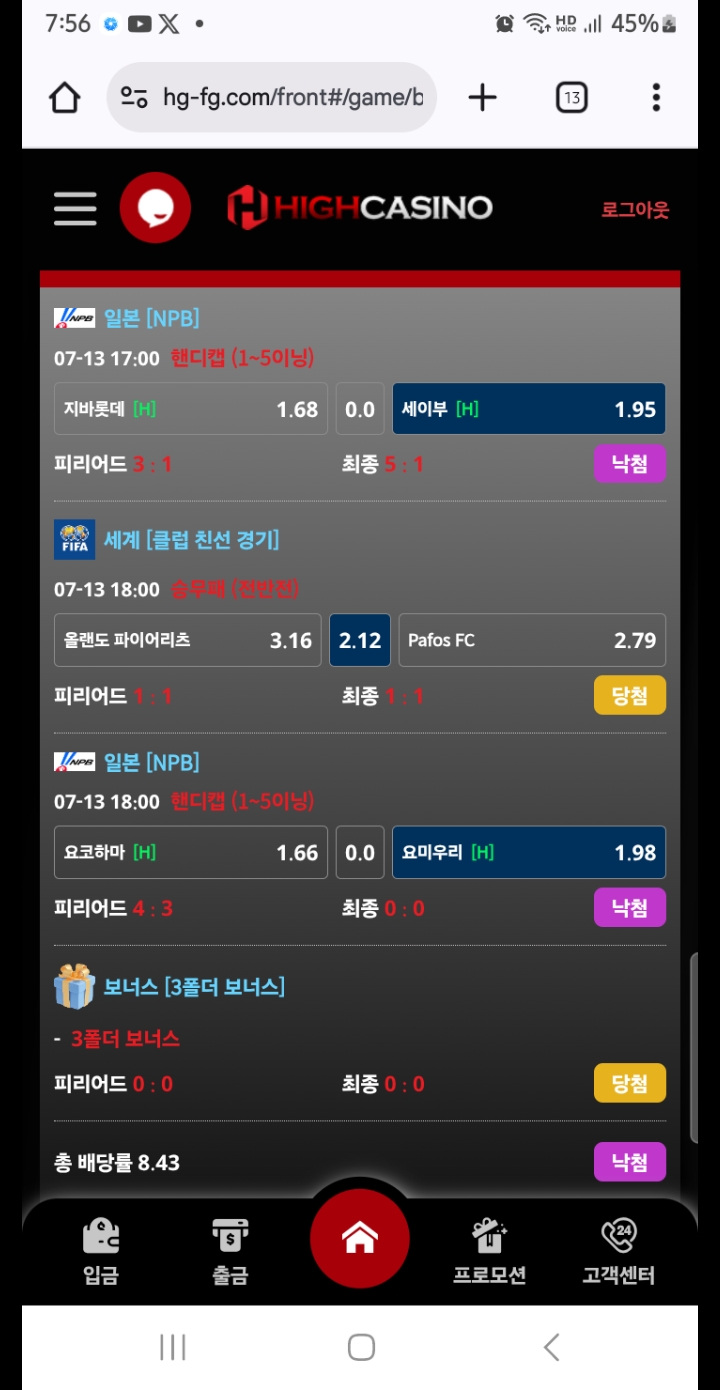Open the browser overflow menu
The image size is (720, 1390).
point(656,97)
